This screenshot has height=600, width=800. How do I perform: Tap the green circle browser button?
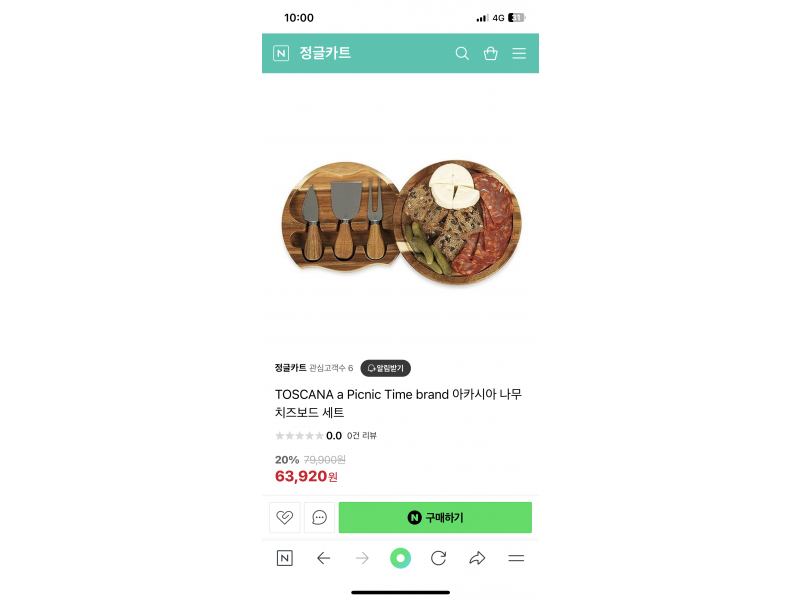pyautogui.click(x=400, y=558)
